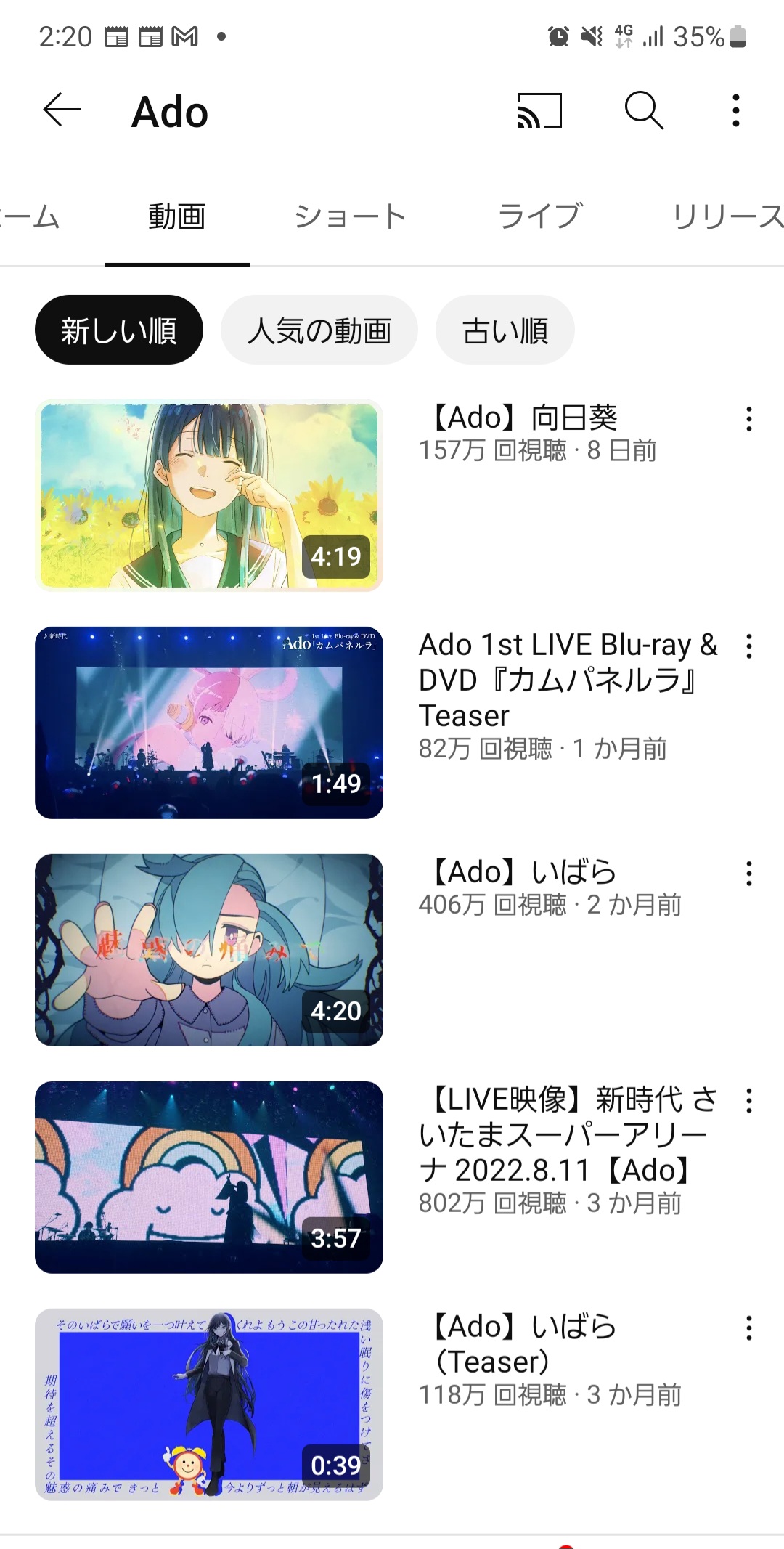Go back using the top-left arrow

[62, 110]
